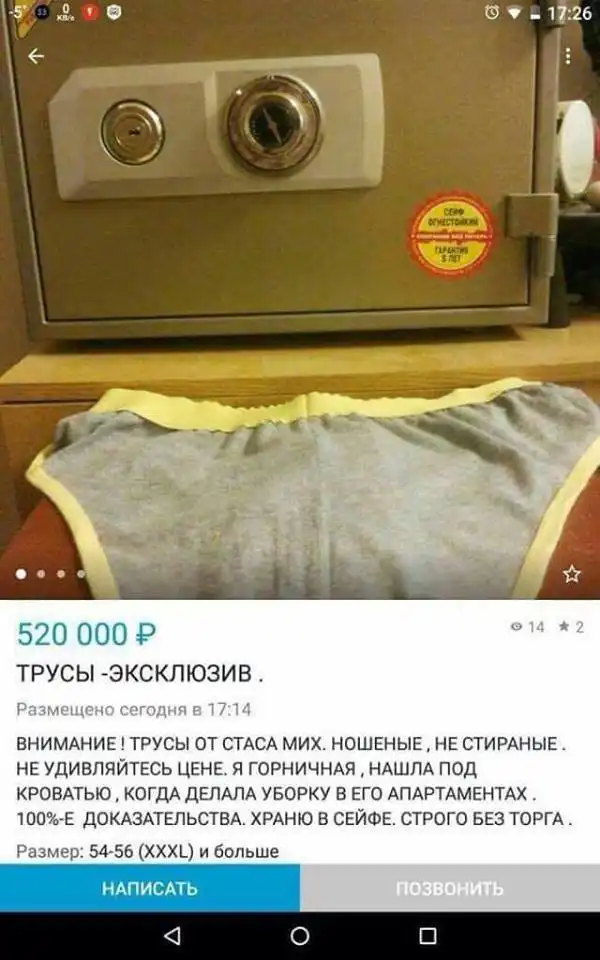
Task: Add this listing to favorites
Action: tap(571, 574)
